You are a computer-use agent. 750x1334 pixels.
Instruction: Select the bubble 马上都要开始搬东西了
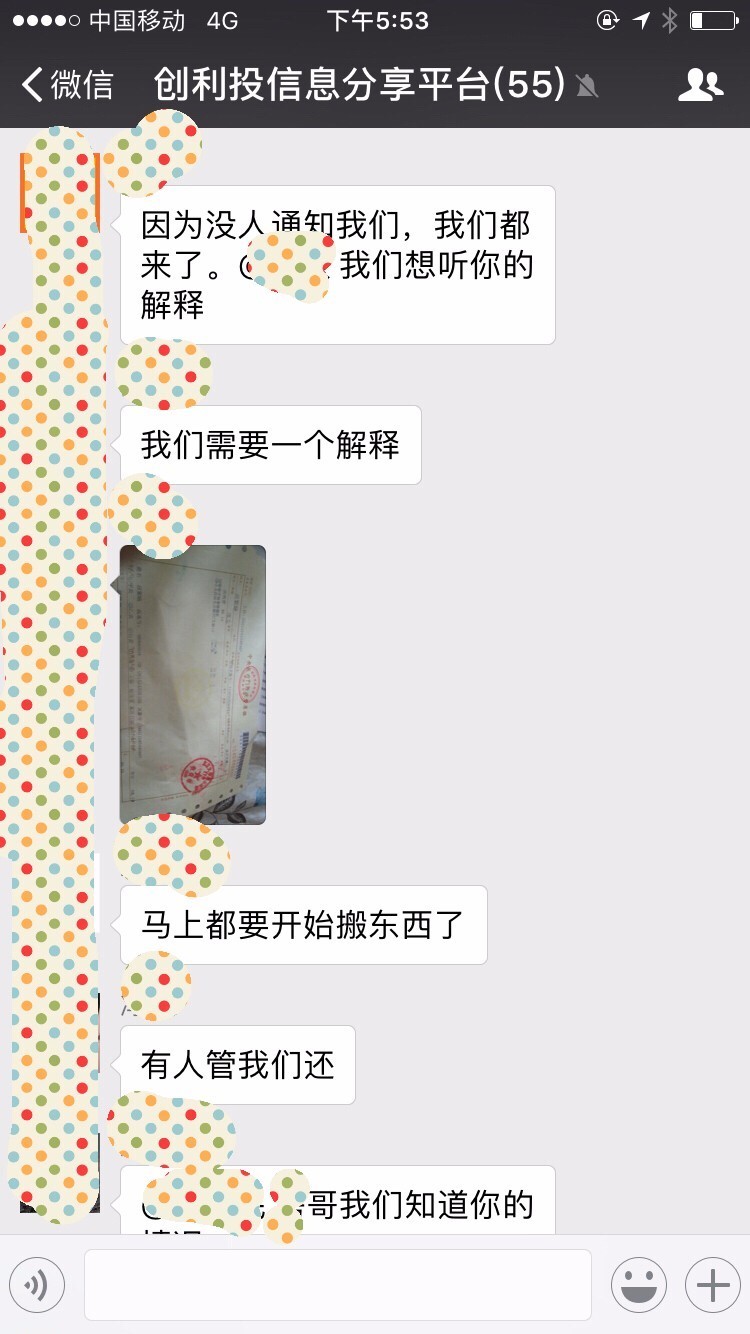pos(300,925)
